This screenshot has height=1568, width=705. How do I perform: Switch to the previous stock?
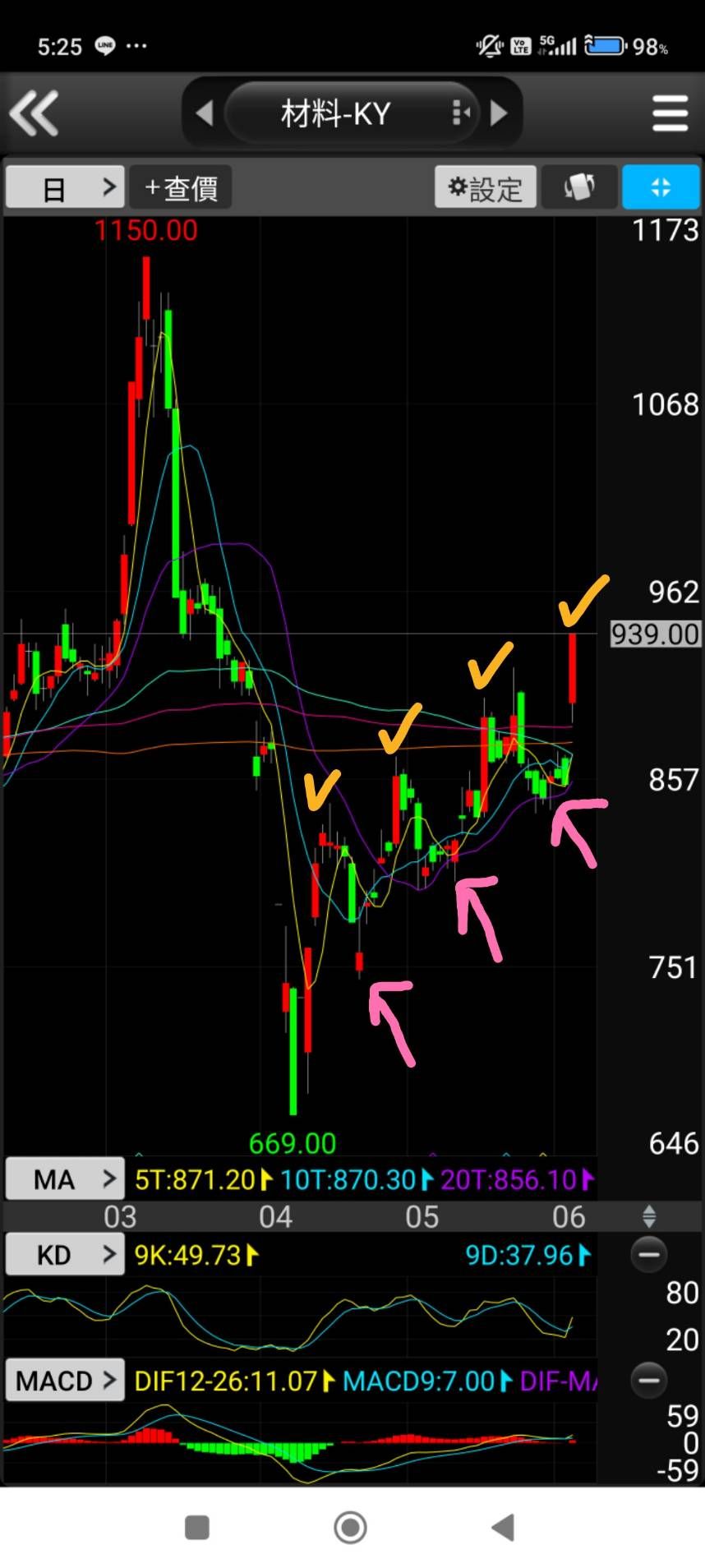point(205,113)
